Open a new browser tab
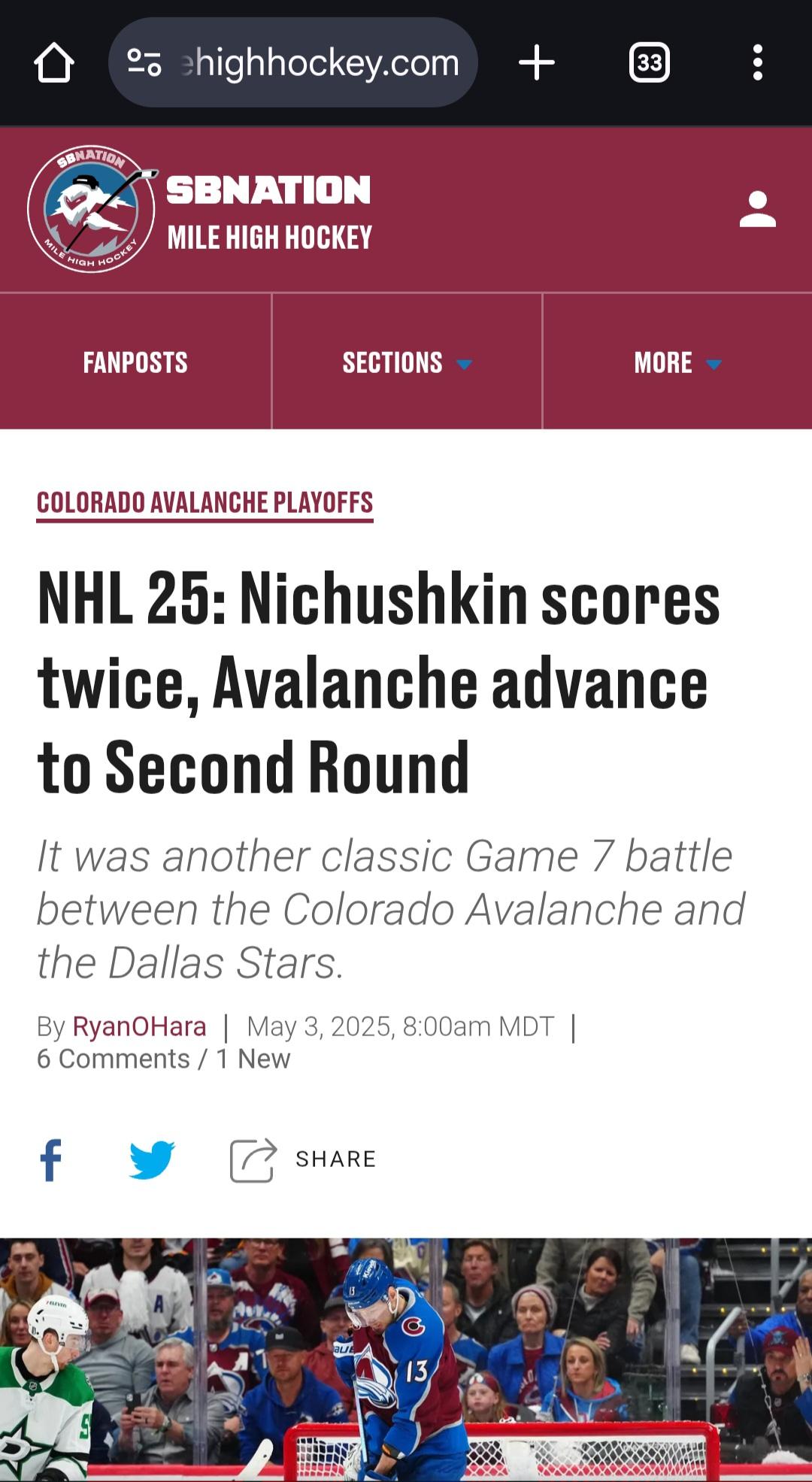The width and height of the screenshot is (812, 1482). [537, 63]
